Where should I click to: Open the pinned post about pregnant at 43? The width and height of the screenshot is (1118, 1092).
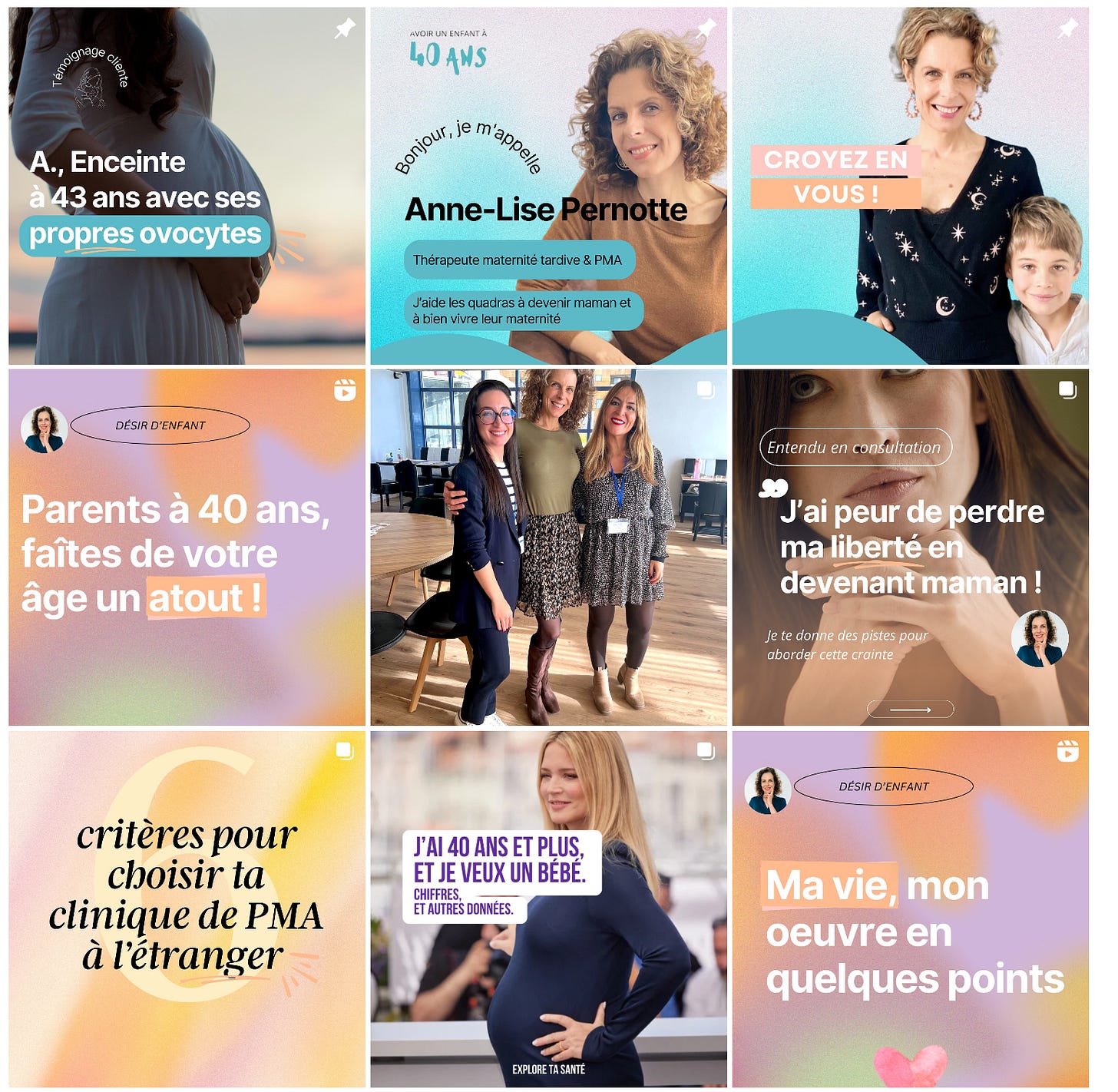coord(187,186)
